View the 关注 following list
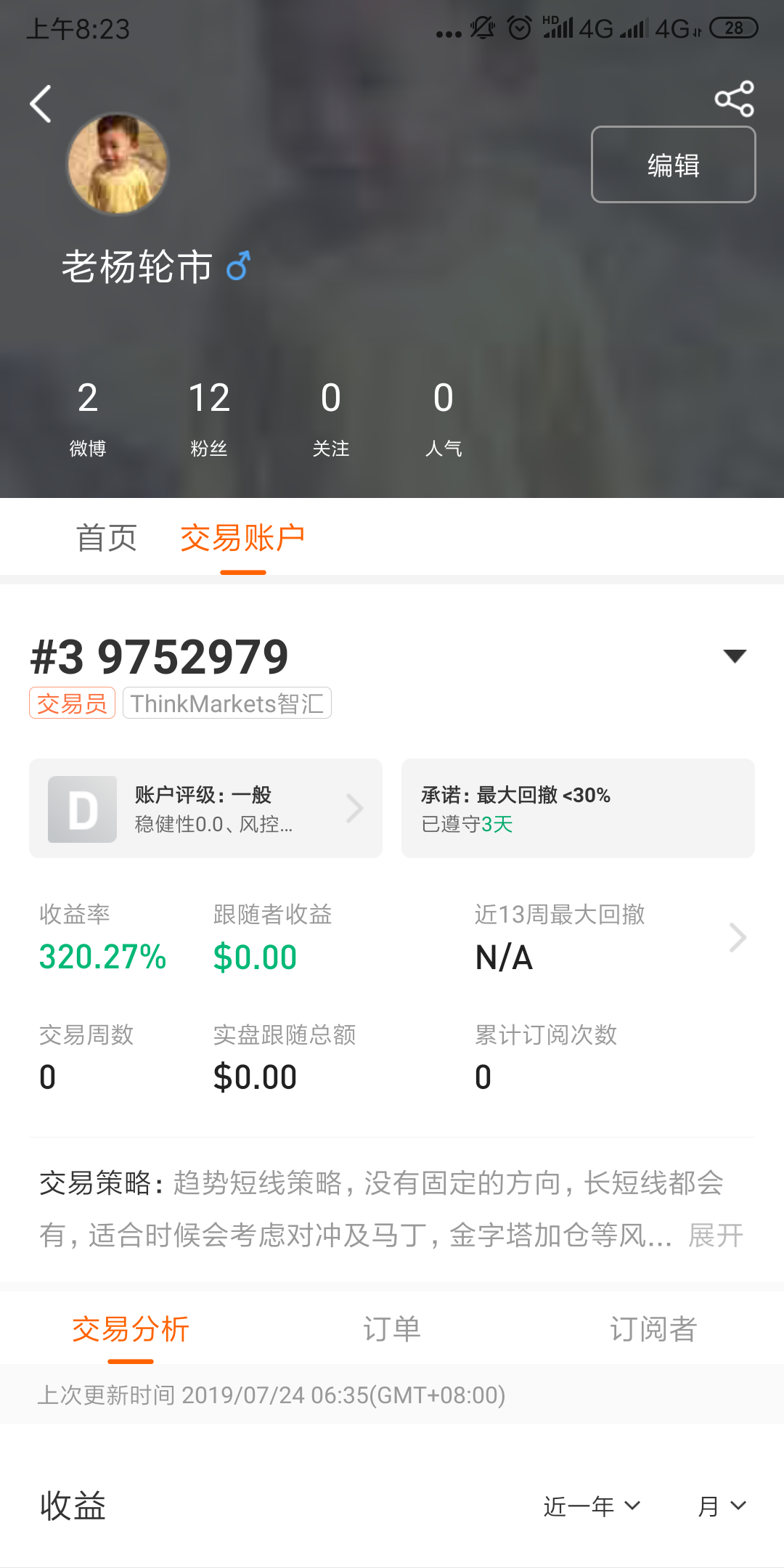784x1568 pixels. [x=331, y=417]
